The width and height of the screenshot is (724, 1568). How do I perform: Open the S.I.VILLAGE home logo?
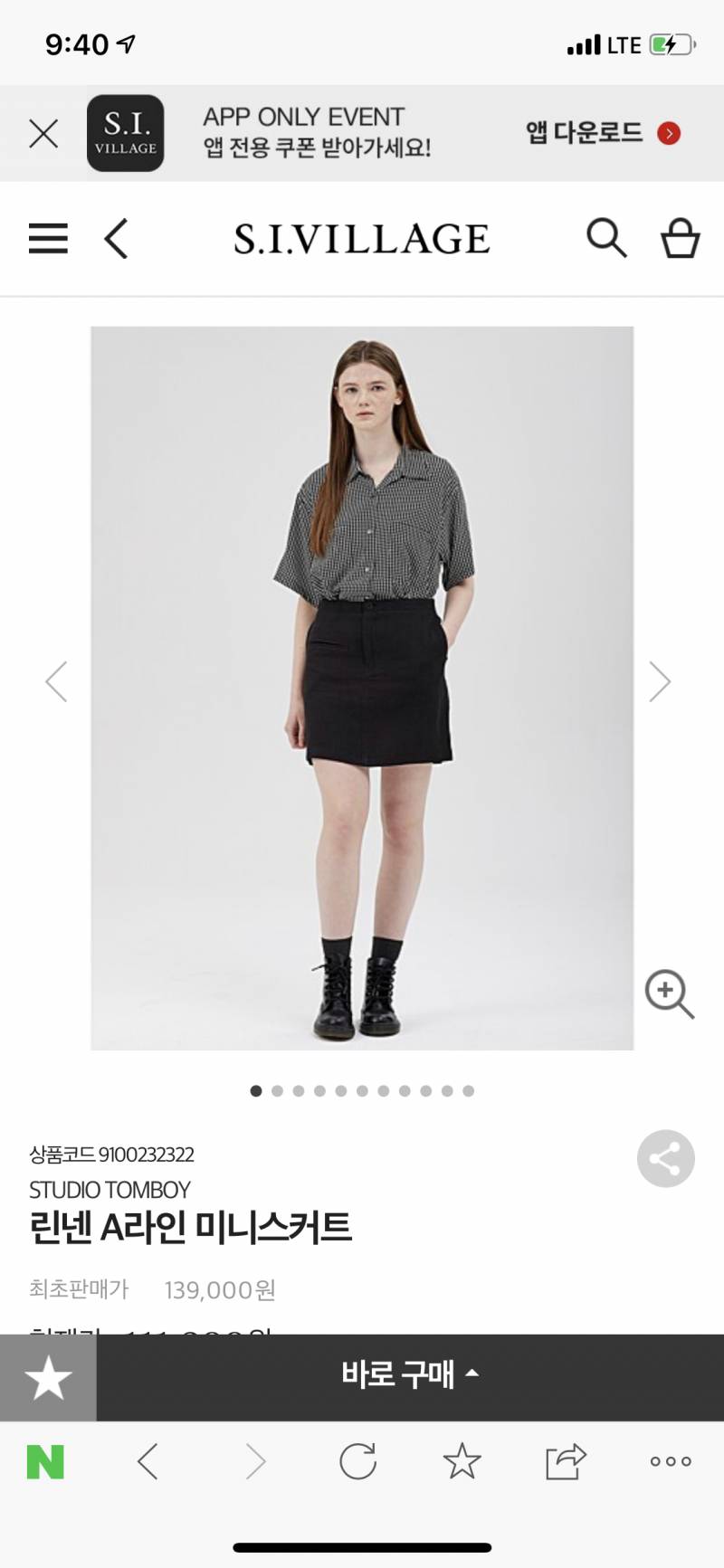(x=362, y=239)
